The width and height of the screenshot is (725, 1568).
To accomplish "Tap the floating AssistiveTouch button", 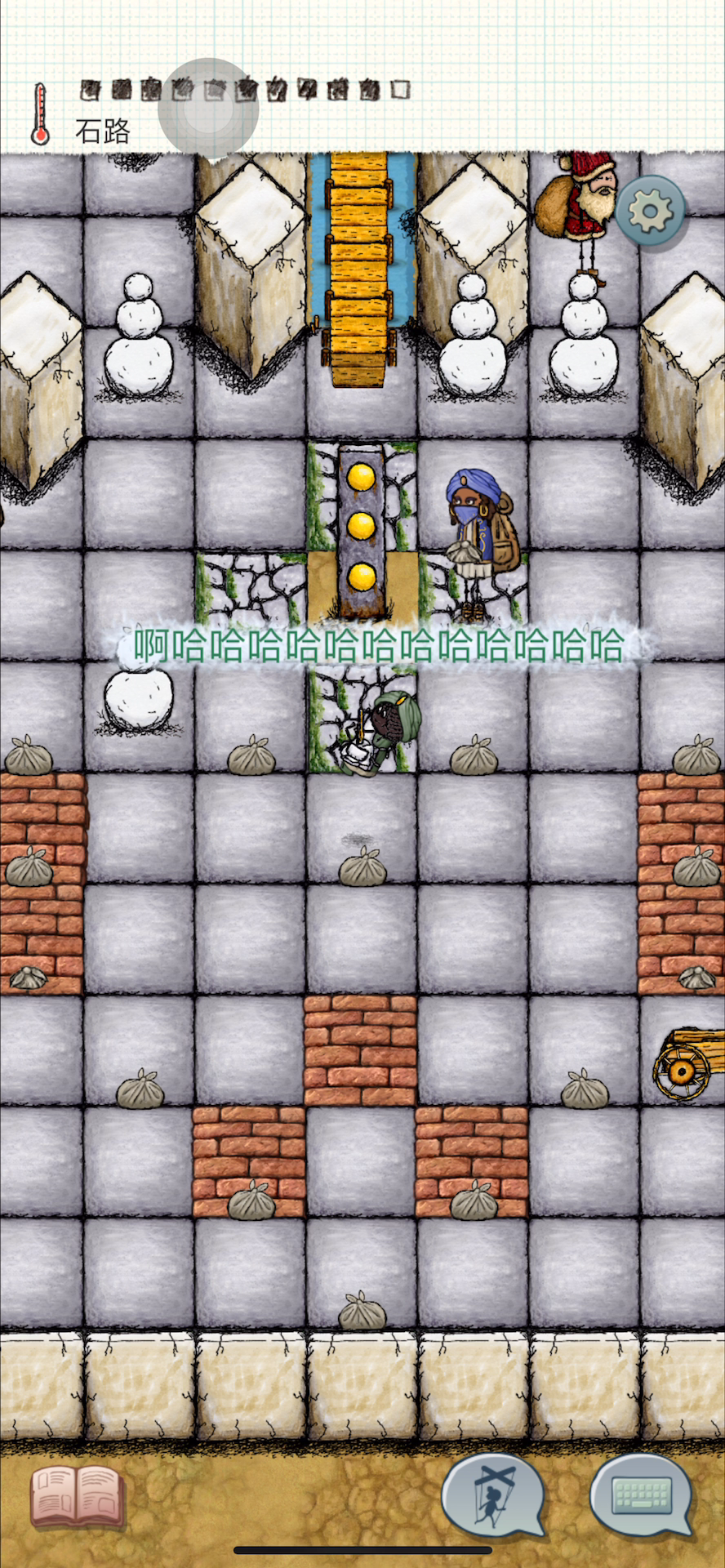I will [208, 109].
